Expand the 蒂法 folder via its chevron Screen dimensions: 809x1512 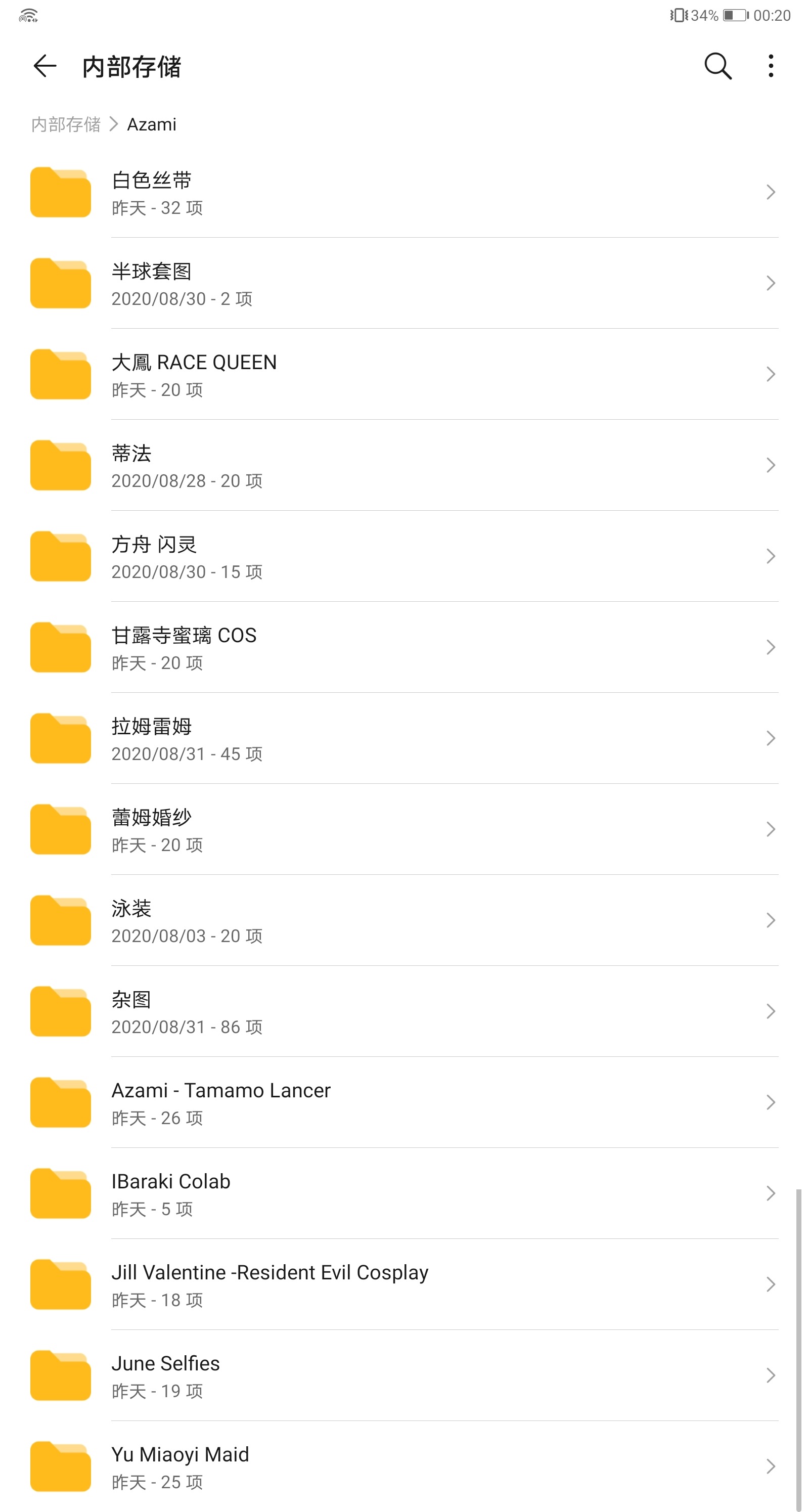coord(771,465)
